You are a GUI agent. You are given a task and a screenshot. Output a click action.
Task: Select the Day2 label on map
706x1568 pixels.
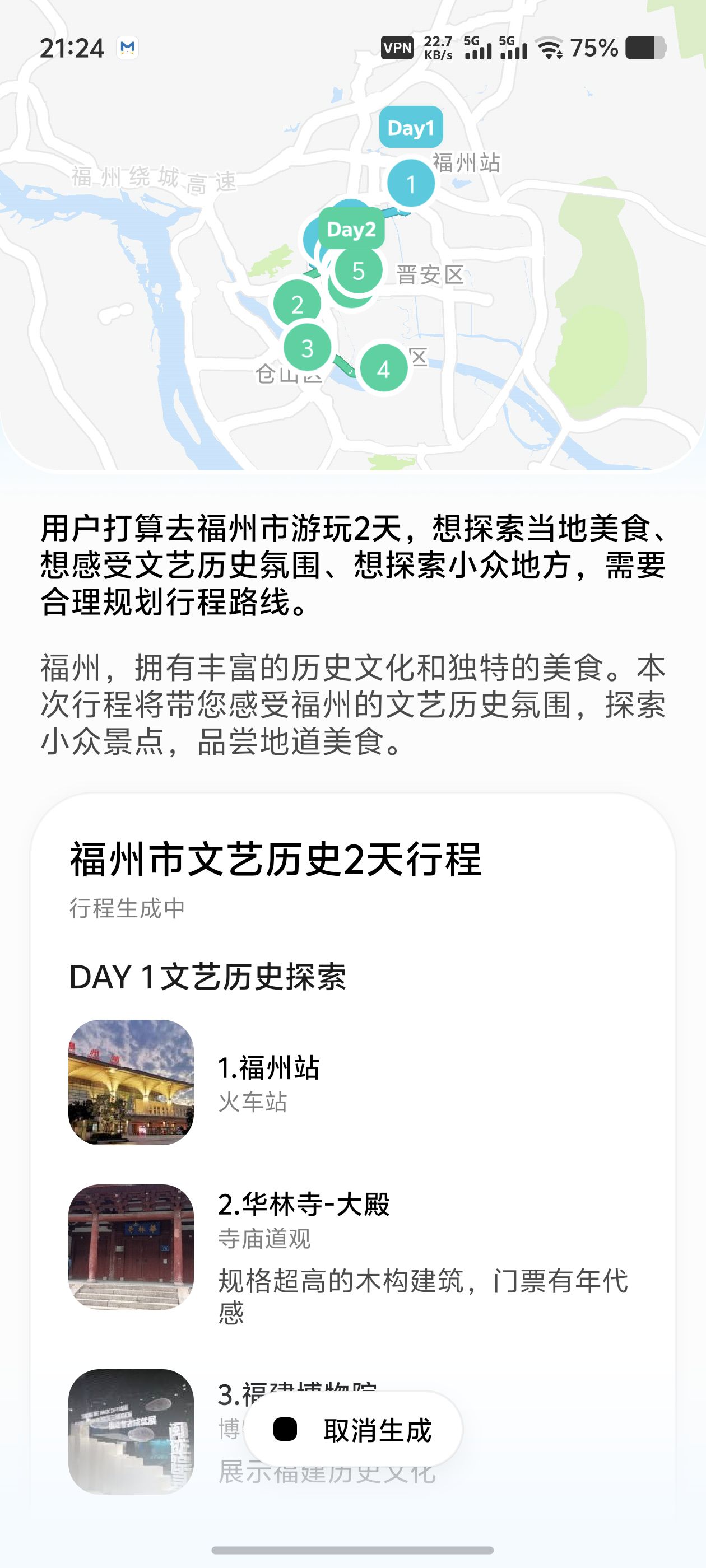351,230
